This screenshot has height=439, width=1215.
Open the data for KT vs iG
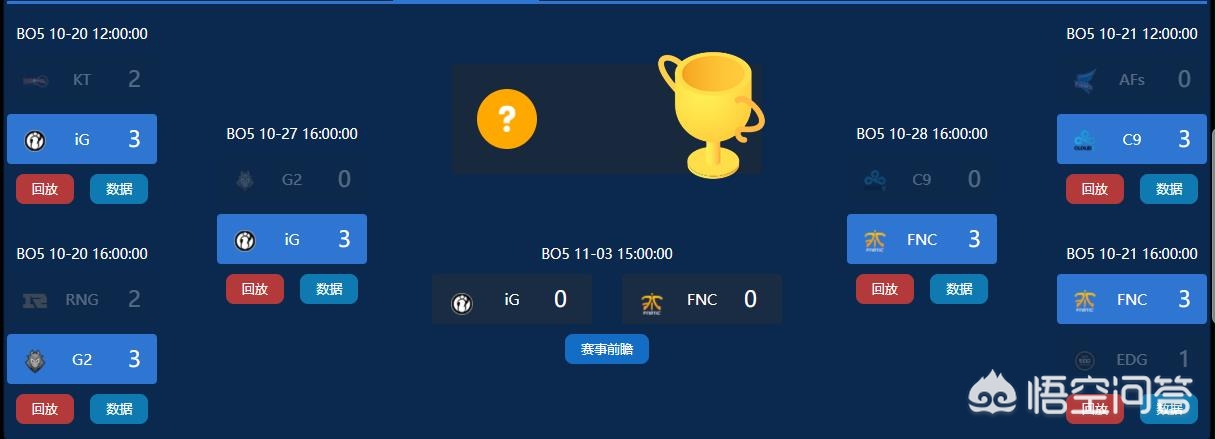click(119, 189)
